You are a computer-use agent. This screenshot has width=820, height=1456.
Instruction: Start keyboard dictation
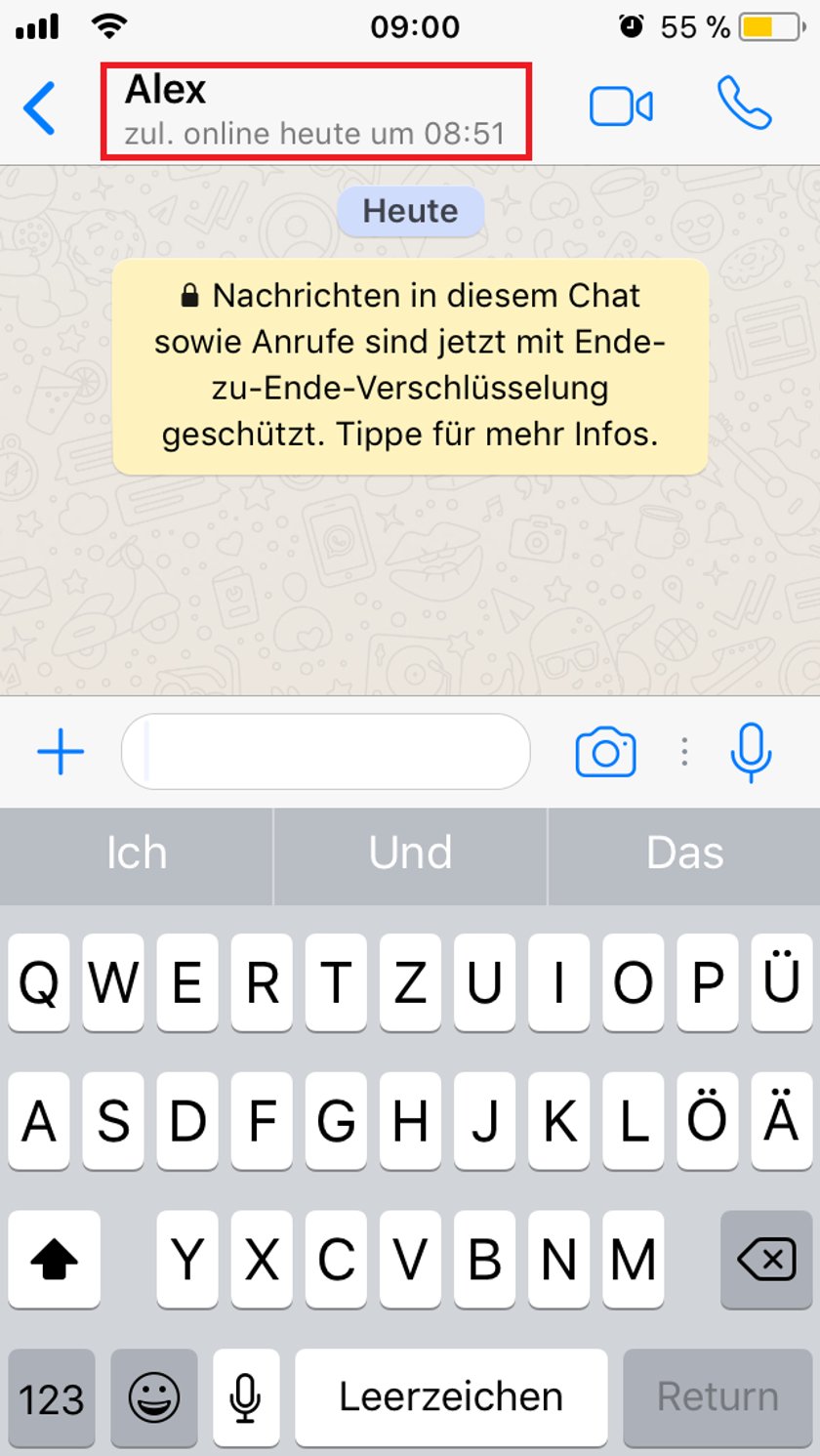246,1398
